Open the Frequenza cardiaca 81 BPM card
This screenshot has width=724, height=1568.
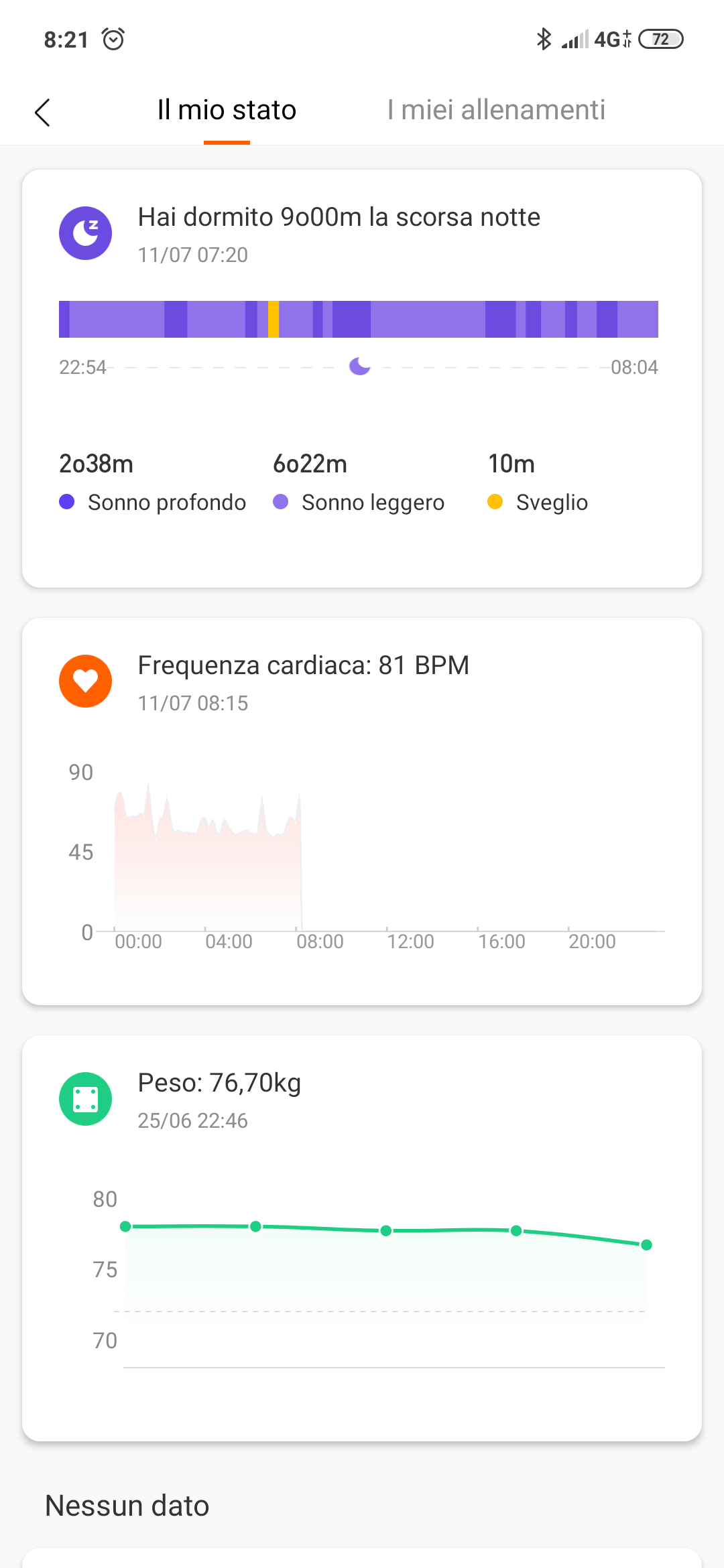pos(362,811)
